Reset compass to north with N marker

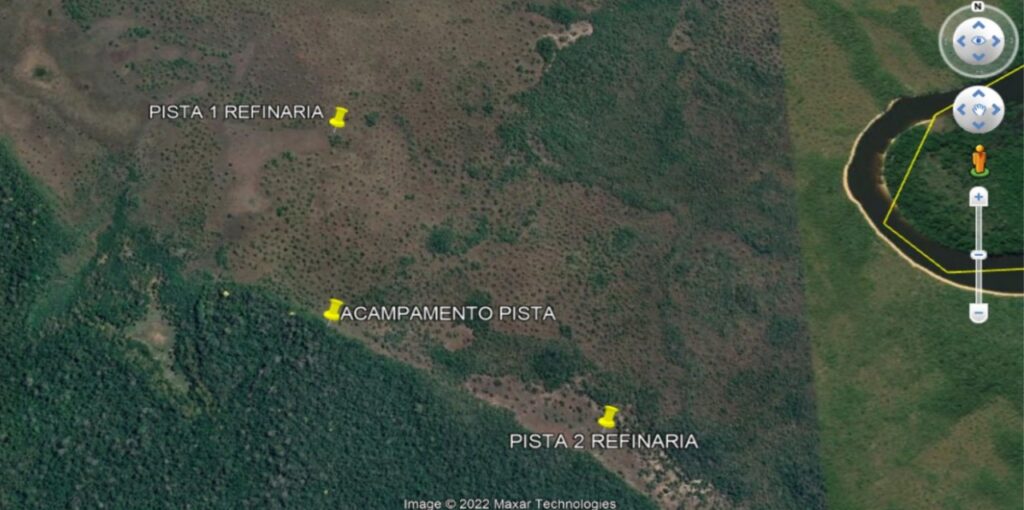977,7
